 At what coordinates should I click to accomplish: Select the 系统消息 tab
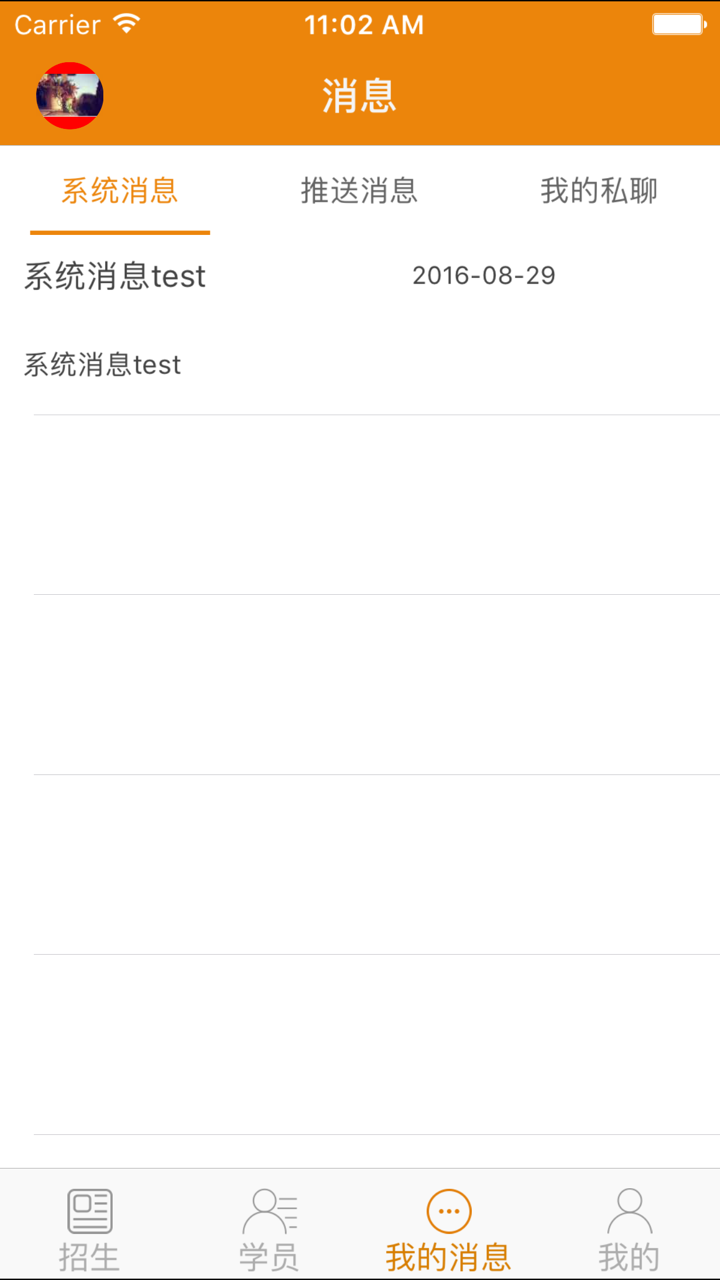[x=119, y=192]
